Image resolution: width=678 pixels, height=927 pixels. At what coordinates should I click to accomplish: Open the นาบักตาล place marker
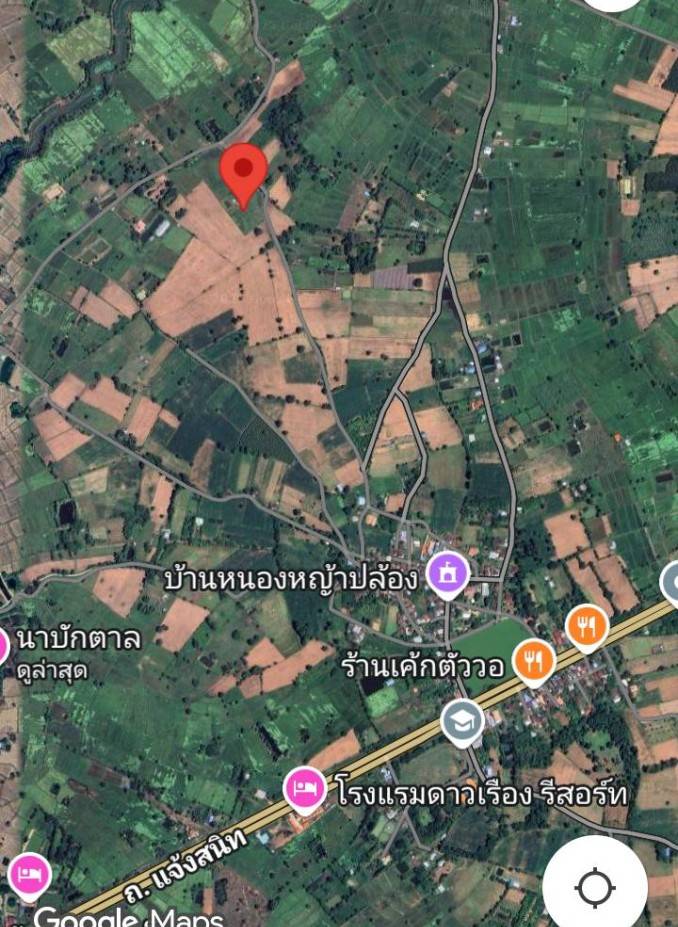coord(4,644)
